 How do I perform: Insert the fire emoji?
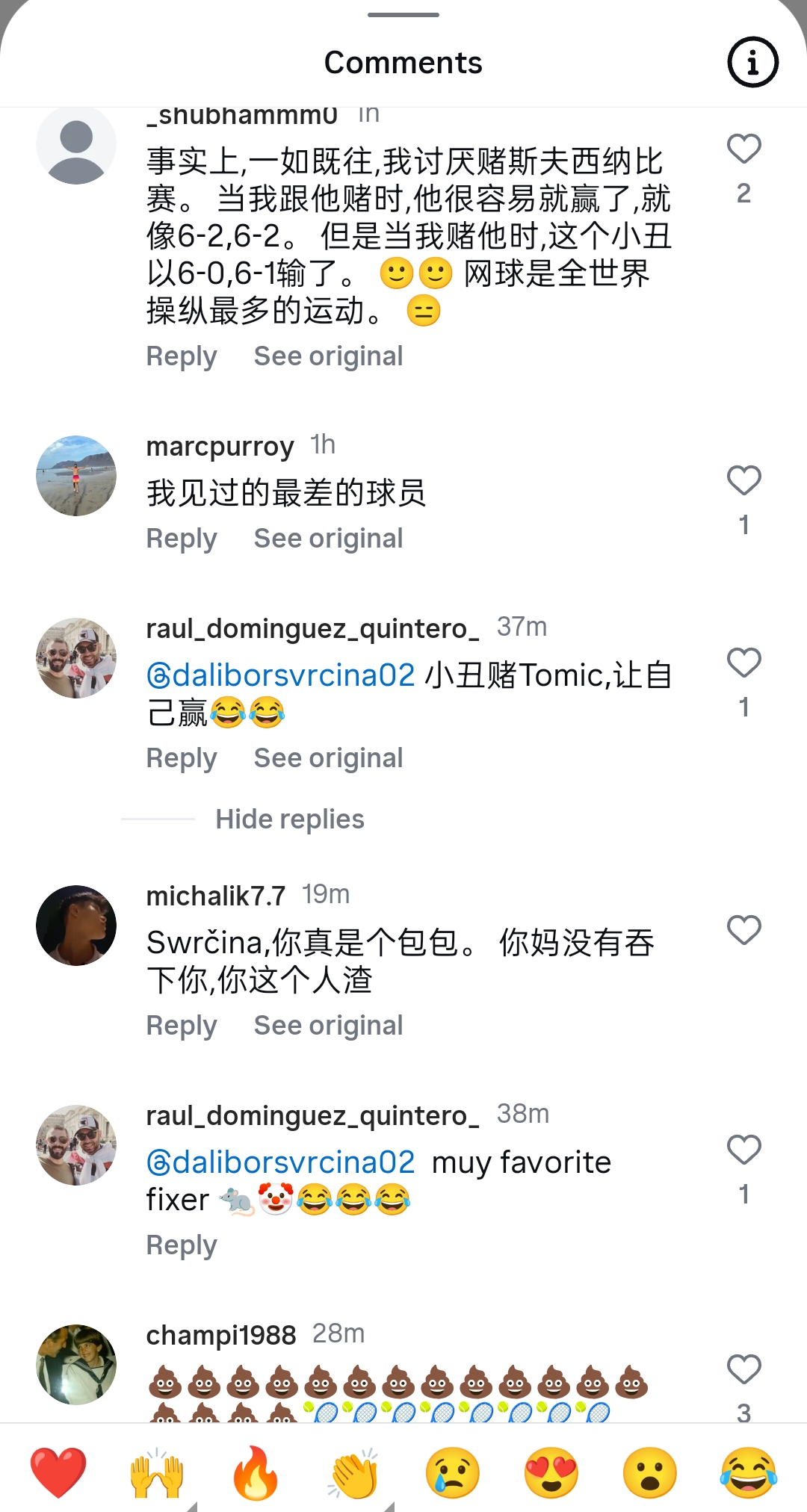[256, 1472]
